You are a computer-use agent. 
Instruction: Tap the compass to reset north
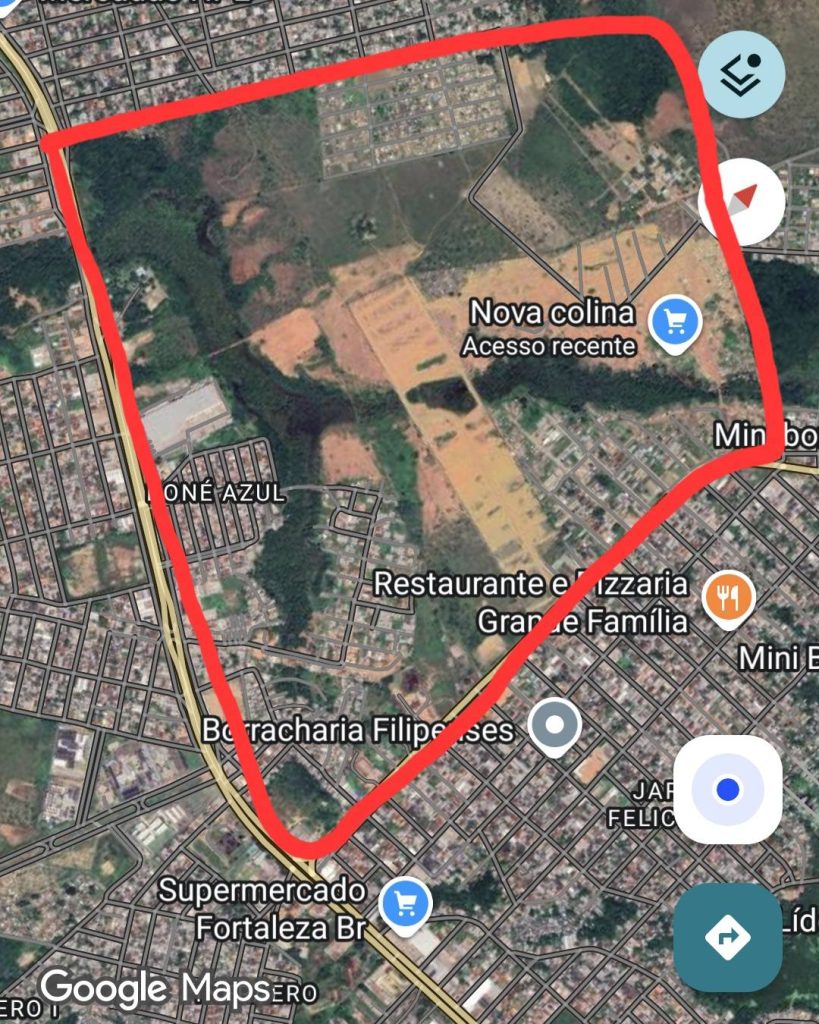(x=741, y=201)
